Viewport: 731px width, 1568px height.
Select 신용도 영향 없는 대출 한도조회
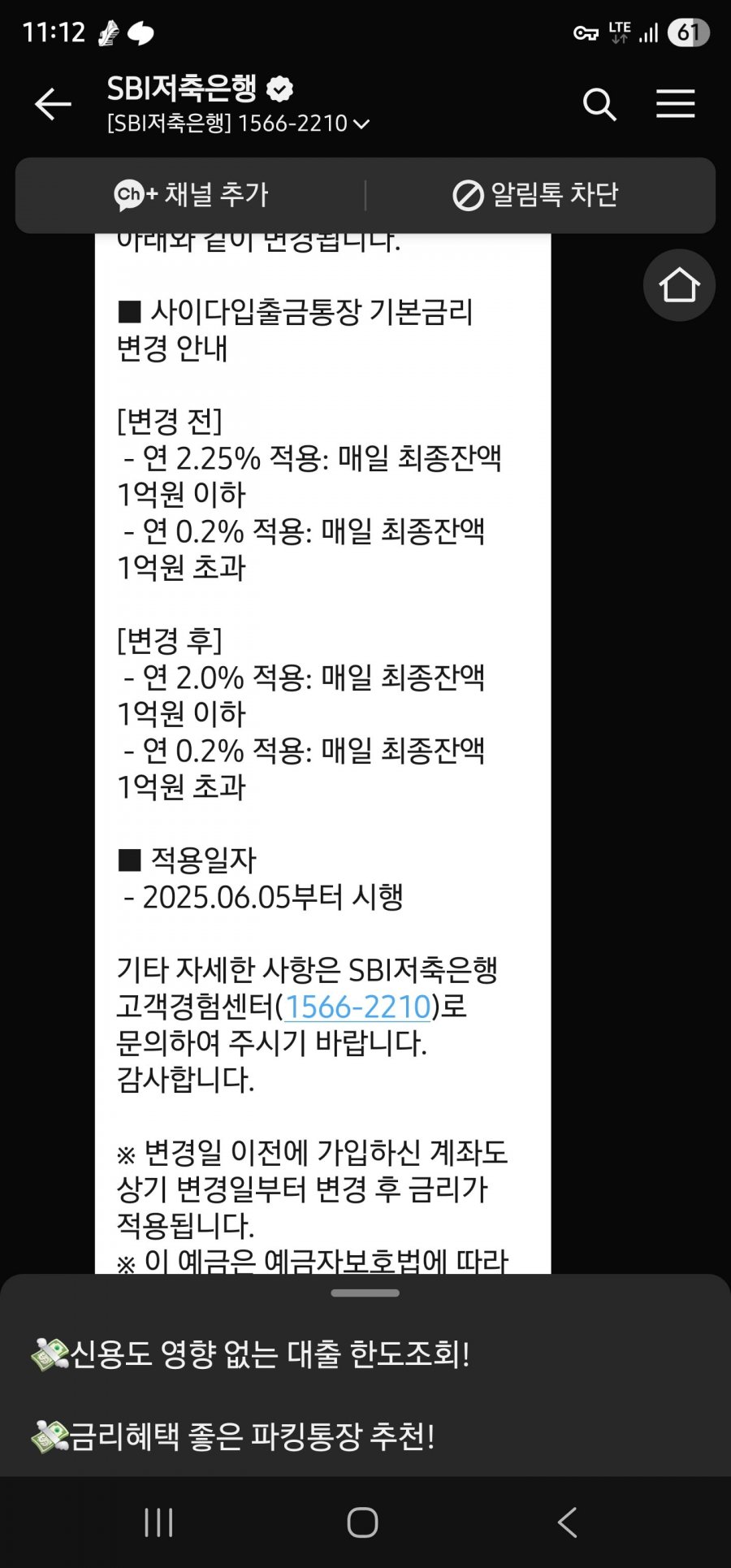click(252, 1354)
